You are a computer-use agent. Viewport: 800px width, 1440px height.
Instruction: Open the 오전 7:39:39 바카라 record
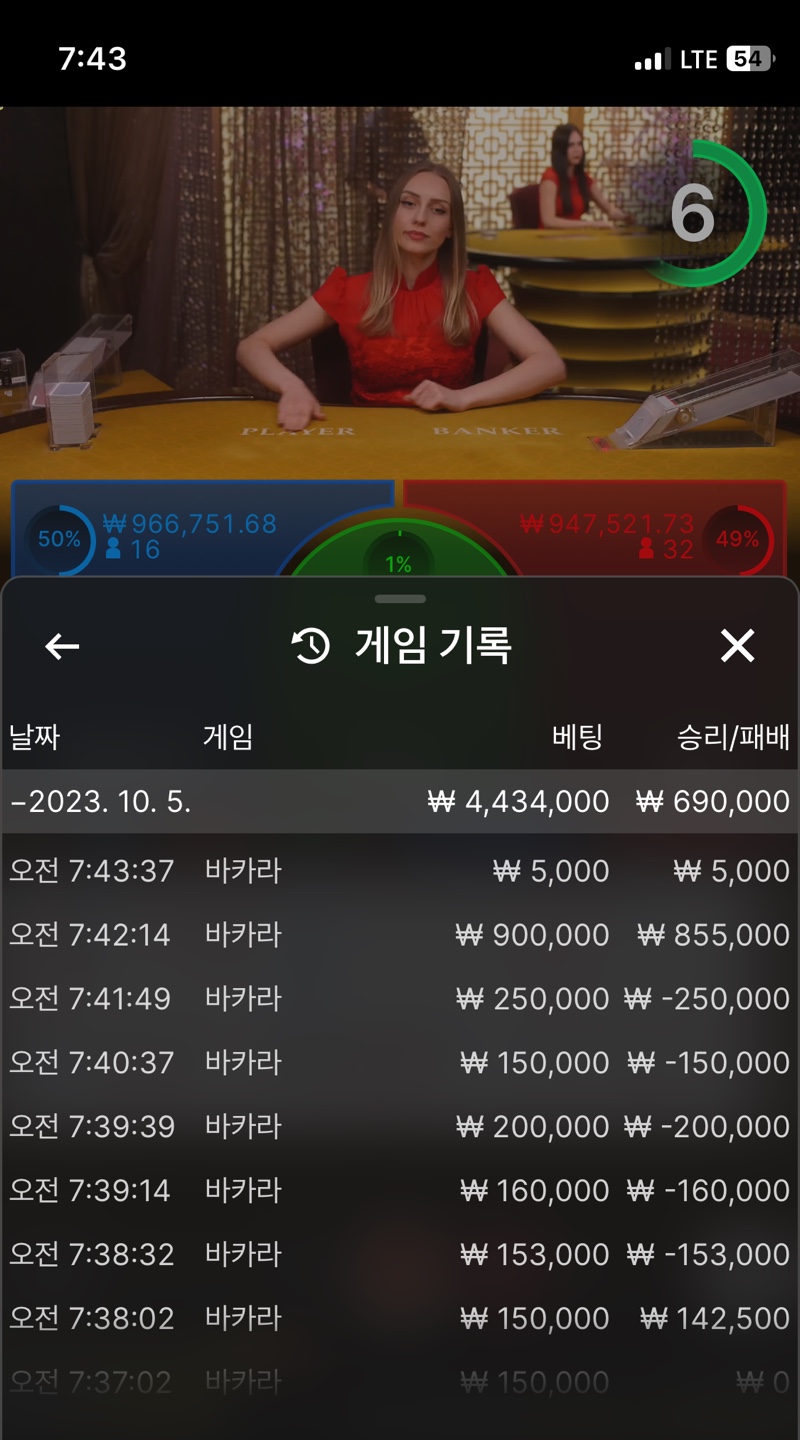click(x=400, y=1127)
